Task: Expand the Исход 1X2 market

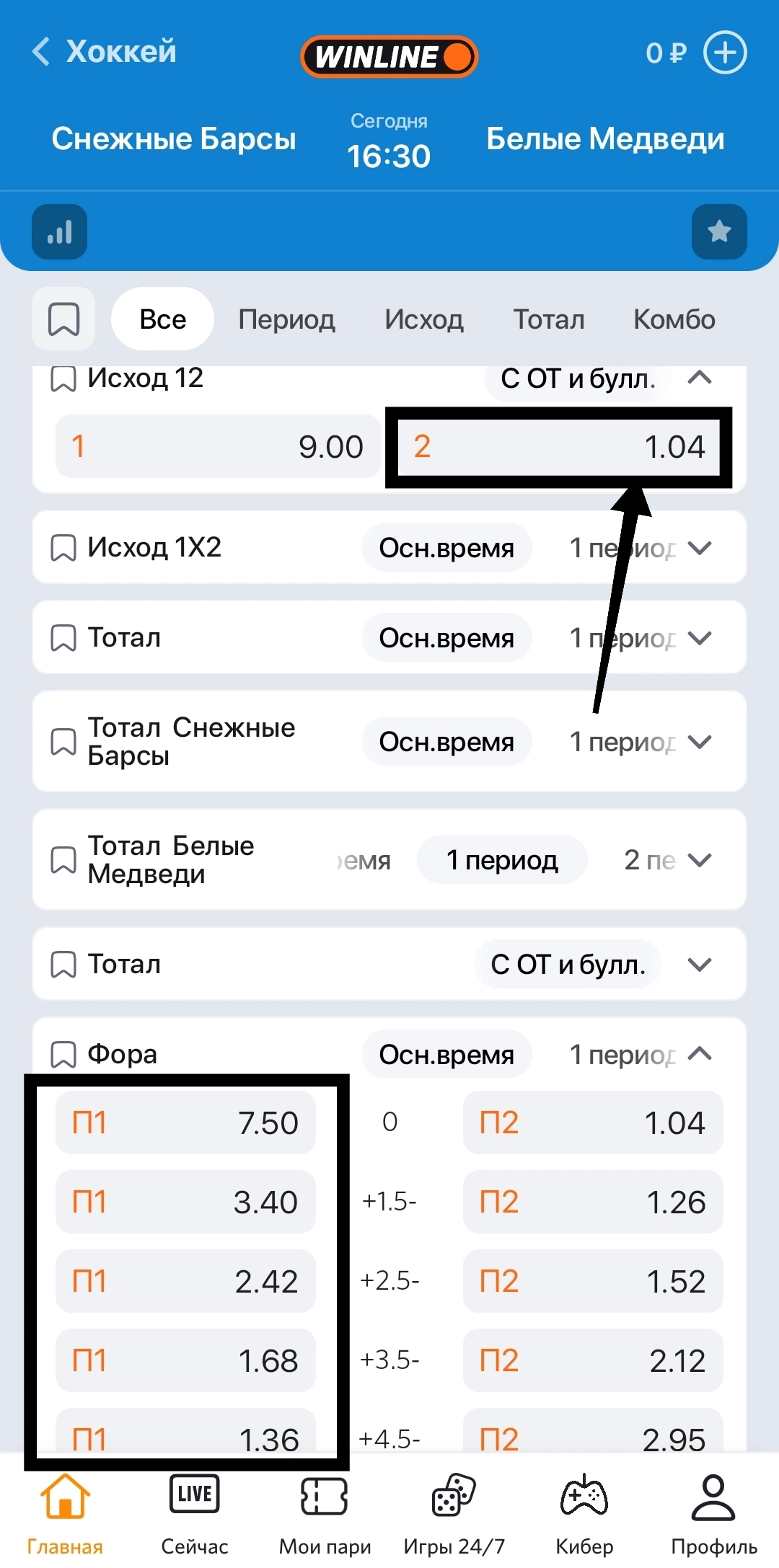Action: (700, 548)
